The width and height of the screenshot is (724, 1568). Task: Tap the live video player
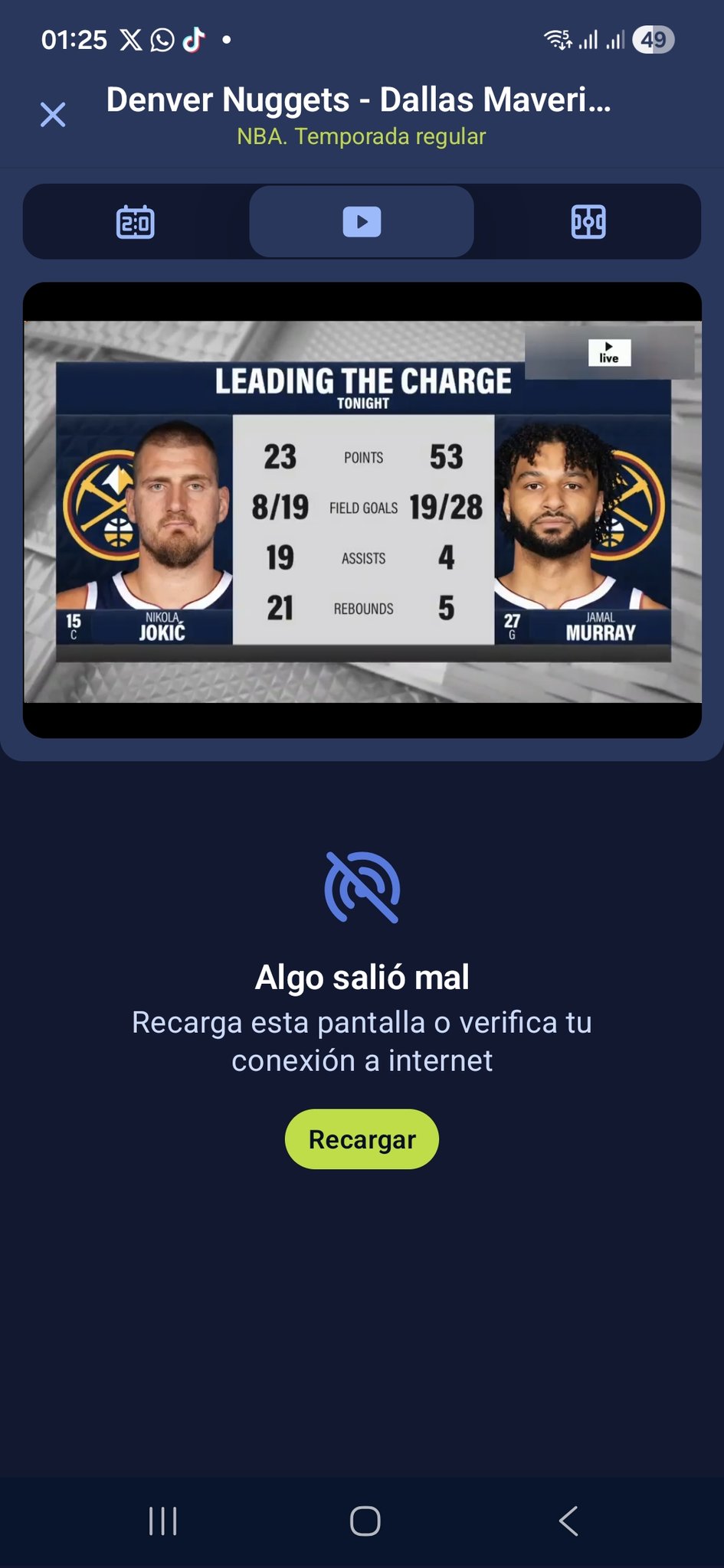pyautogui.click(x=362, y=511)
